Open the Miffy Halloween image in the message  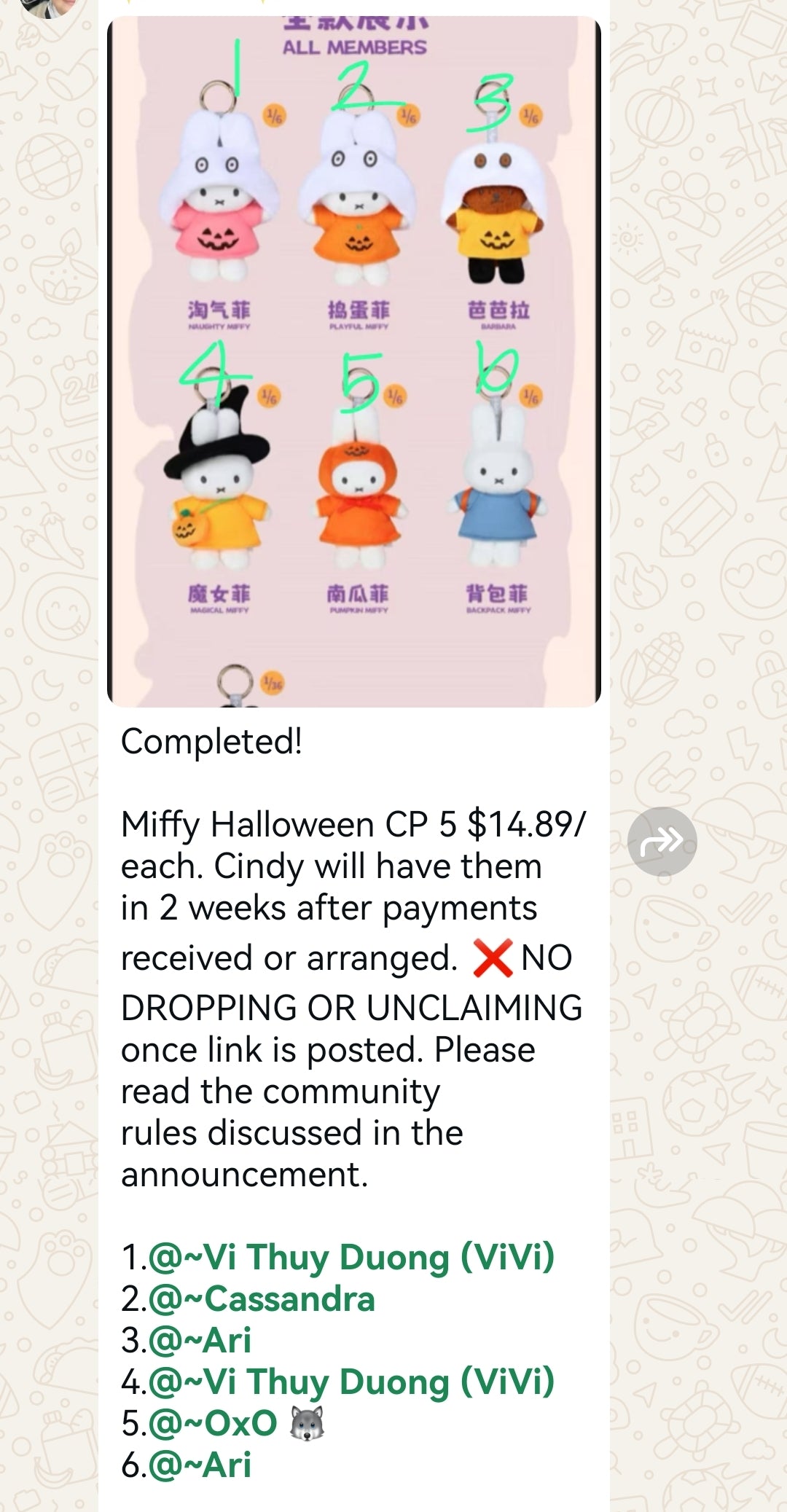click(x=354, y=361)
